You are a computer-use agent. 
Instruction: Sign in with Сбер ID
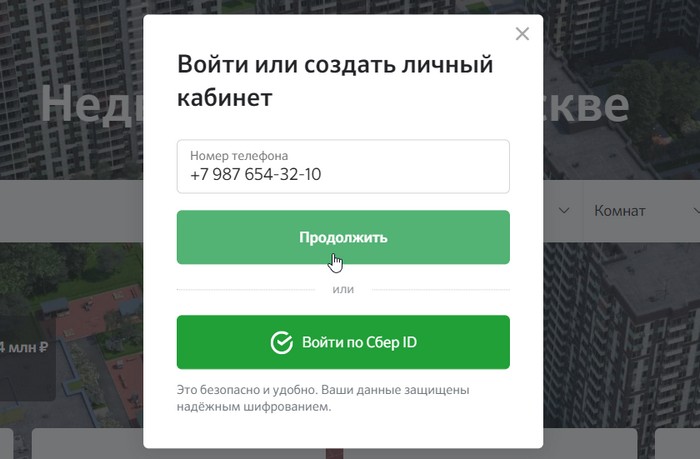pos(343,342)
